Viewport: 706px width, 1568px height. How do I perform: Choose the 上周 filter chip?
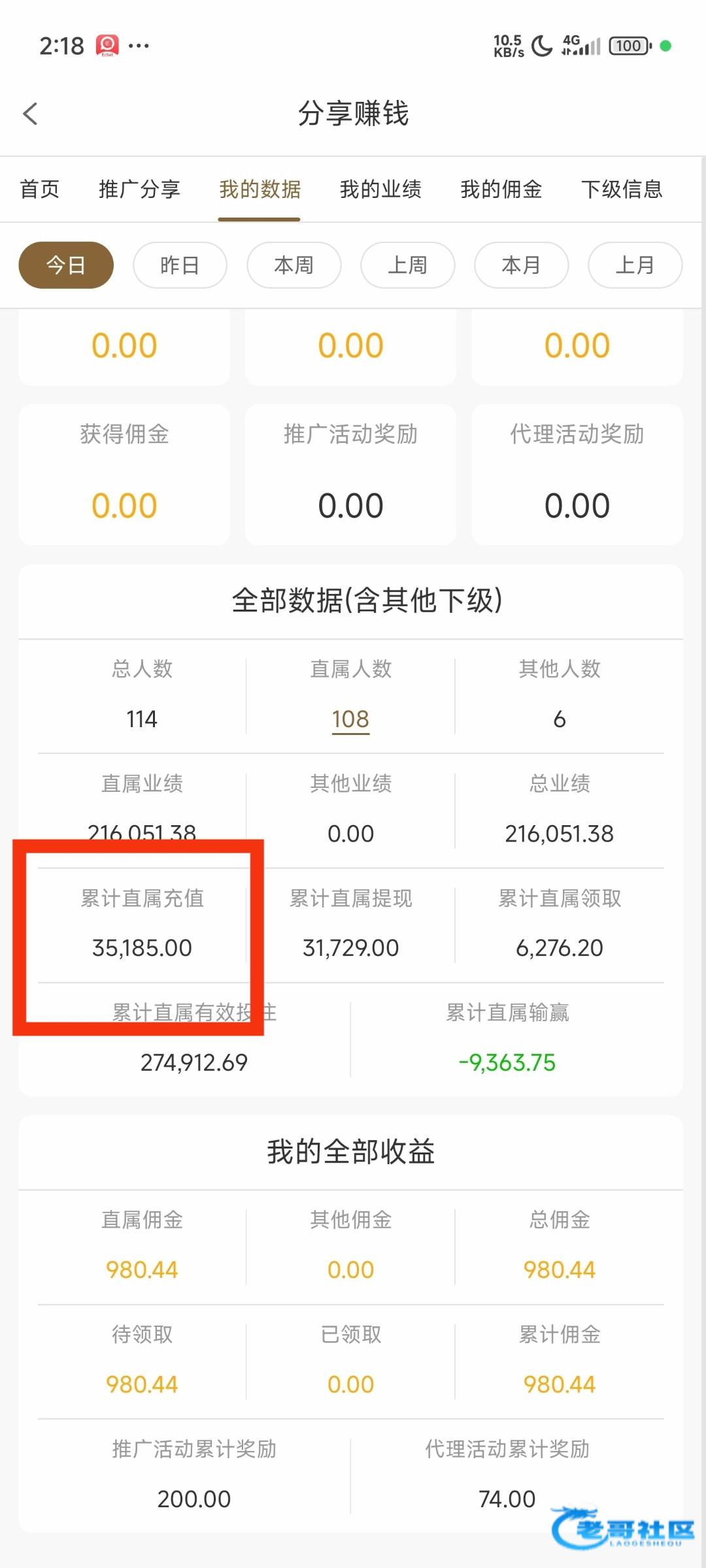pos(407,265)
